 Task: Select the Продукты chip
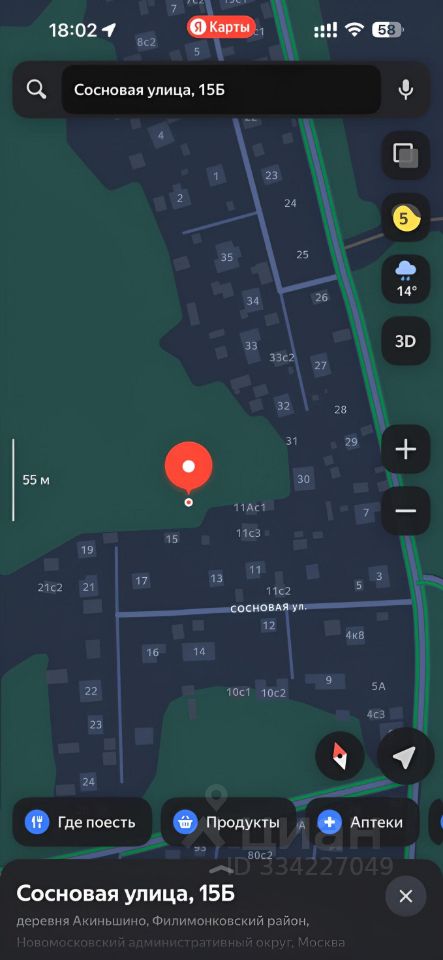point(228,822)
